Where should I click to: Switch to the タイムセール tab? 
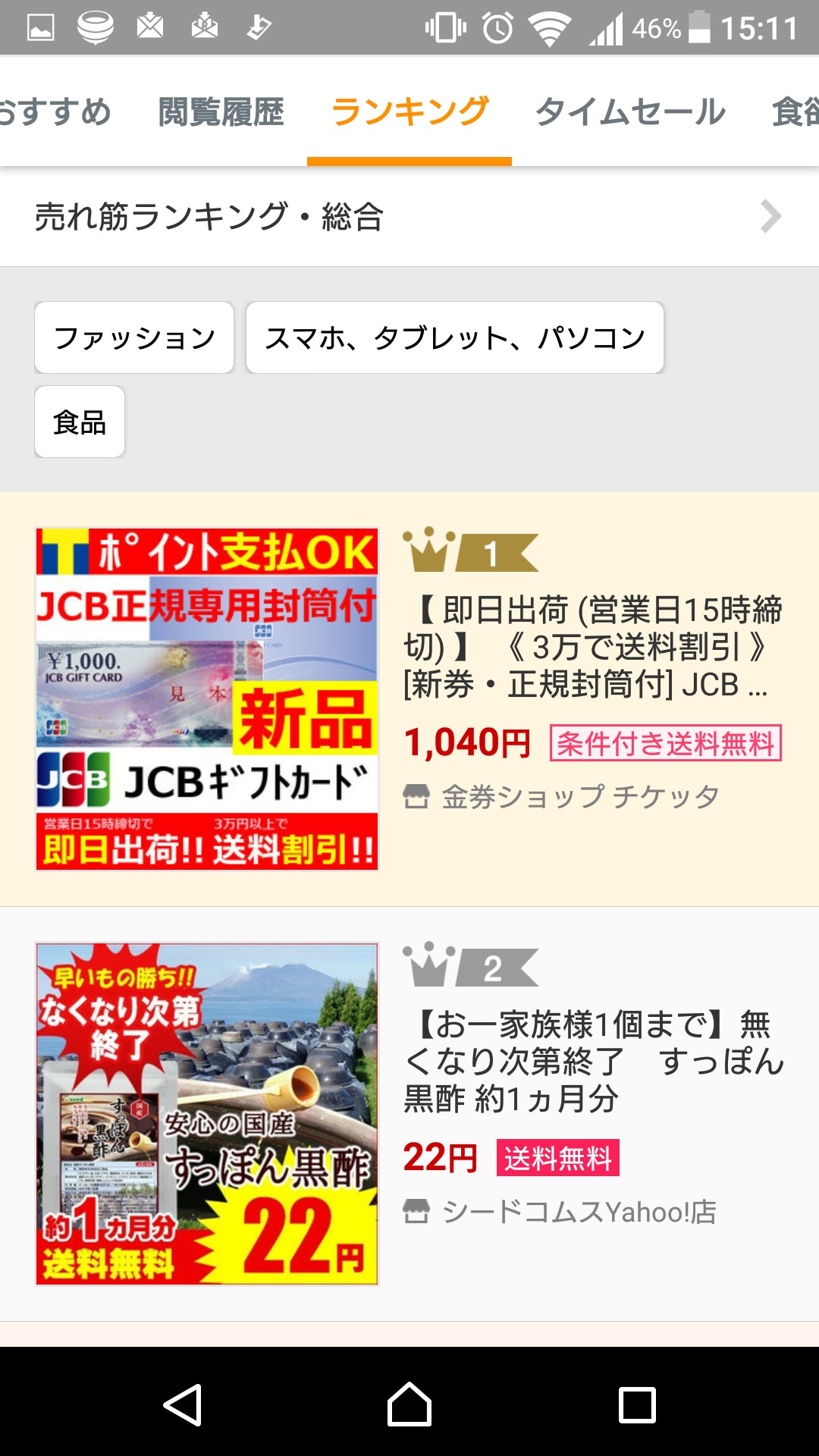[x=630, y=112]
